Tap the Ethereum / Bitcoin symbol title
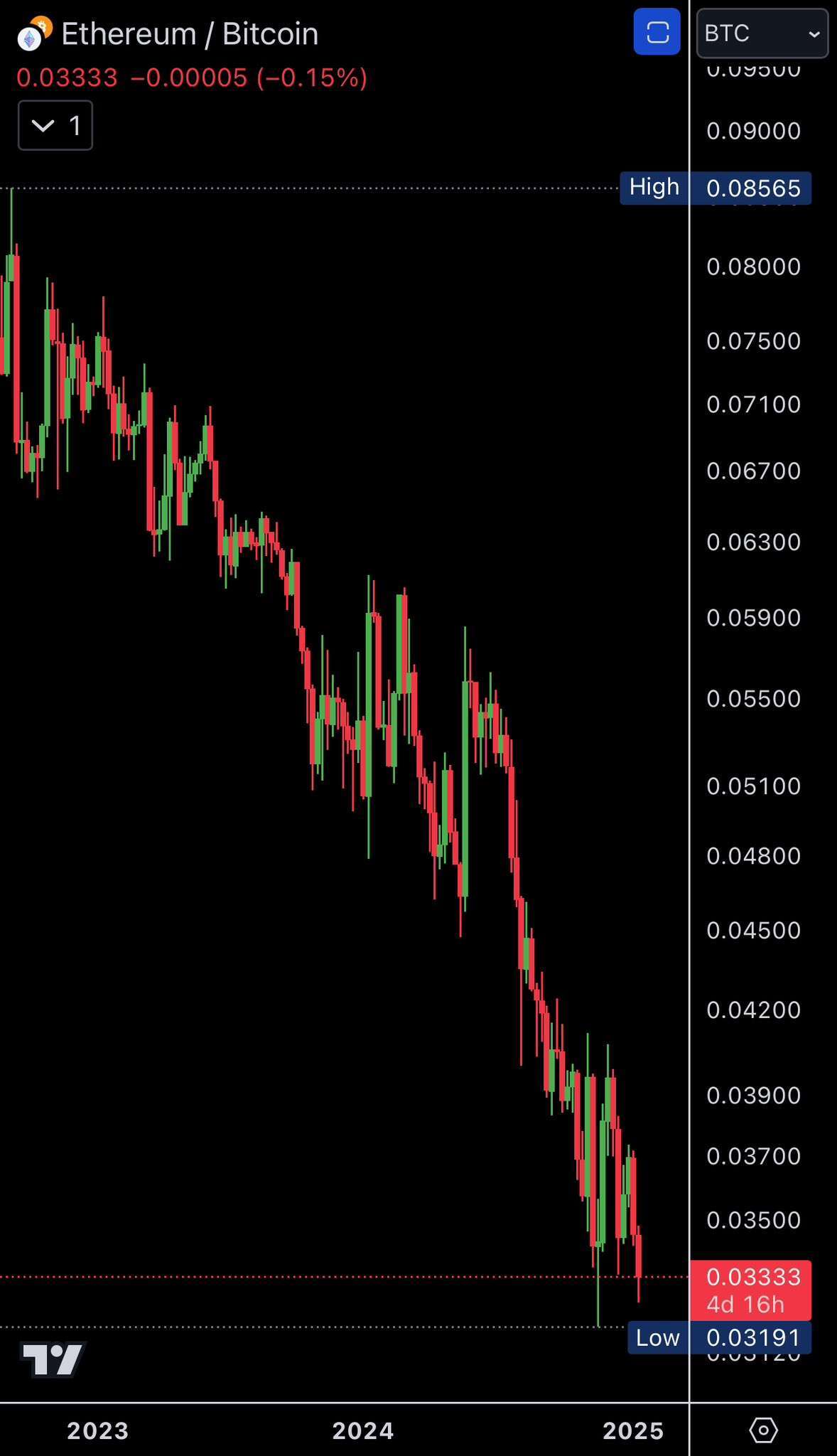837x1456 pixels. coord(189,34)
